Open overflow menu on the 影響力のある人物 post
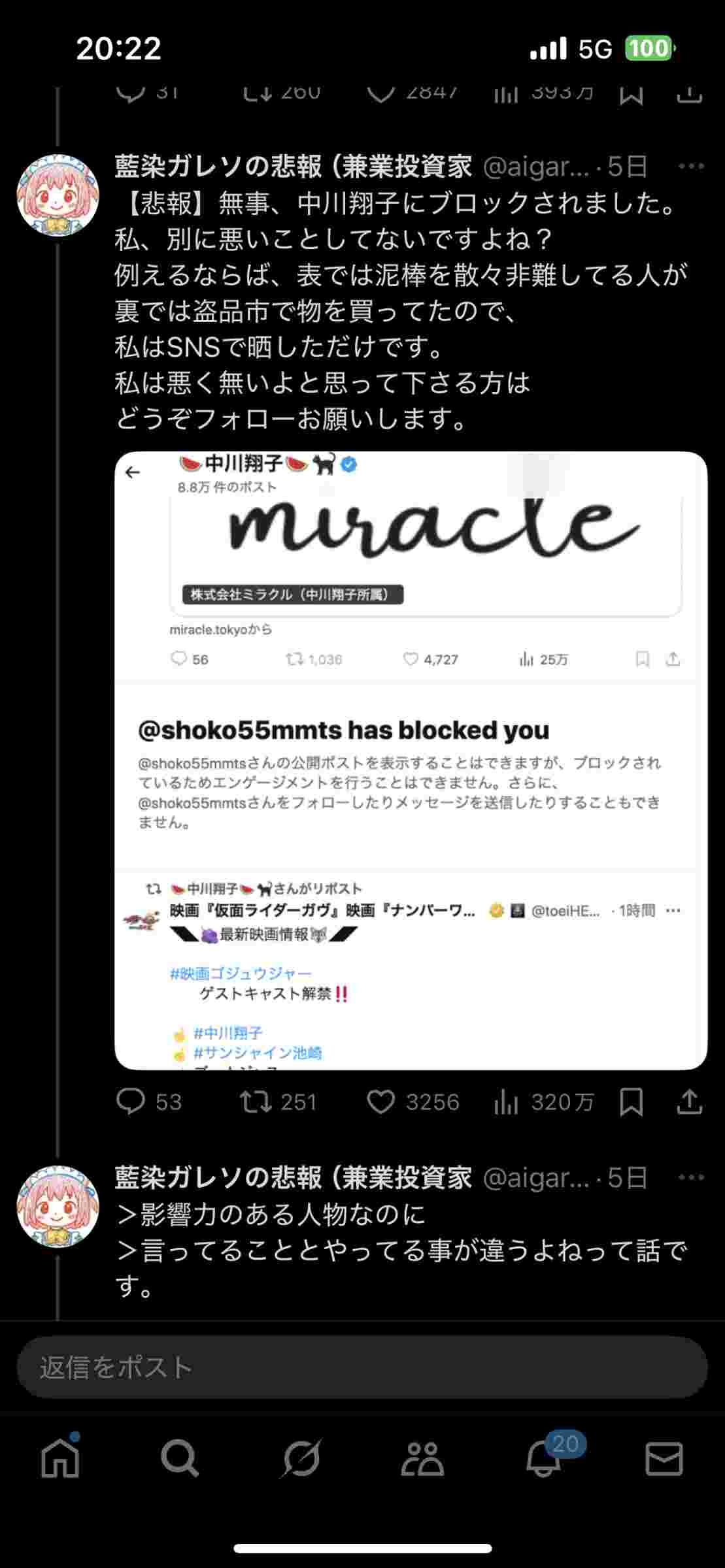Screen dimensions: 725x1568 691,1177
